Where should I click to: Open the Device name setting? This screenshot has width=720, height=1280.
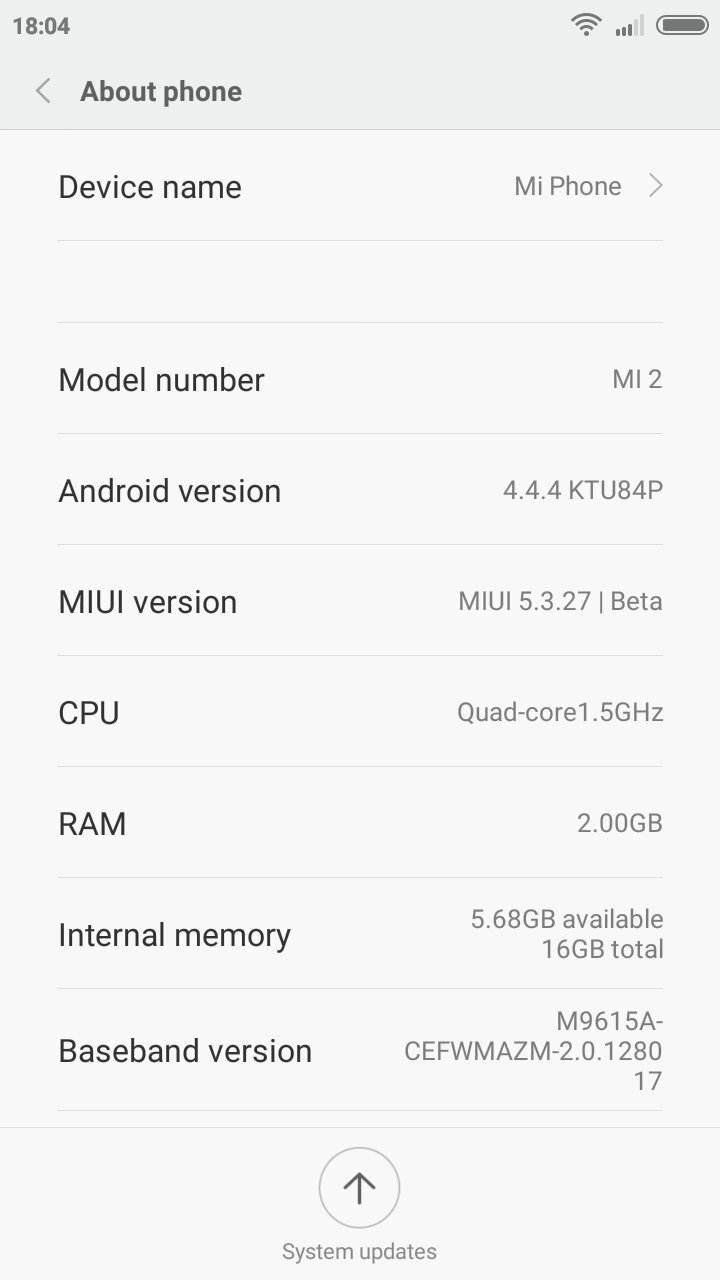point(360,186)
